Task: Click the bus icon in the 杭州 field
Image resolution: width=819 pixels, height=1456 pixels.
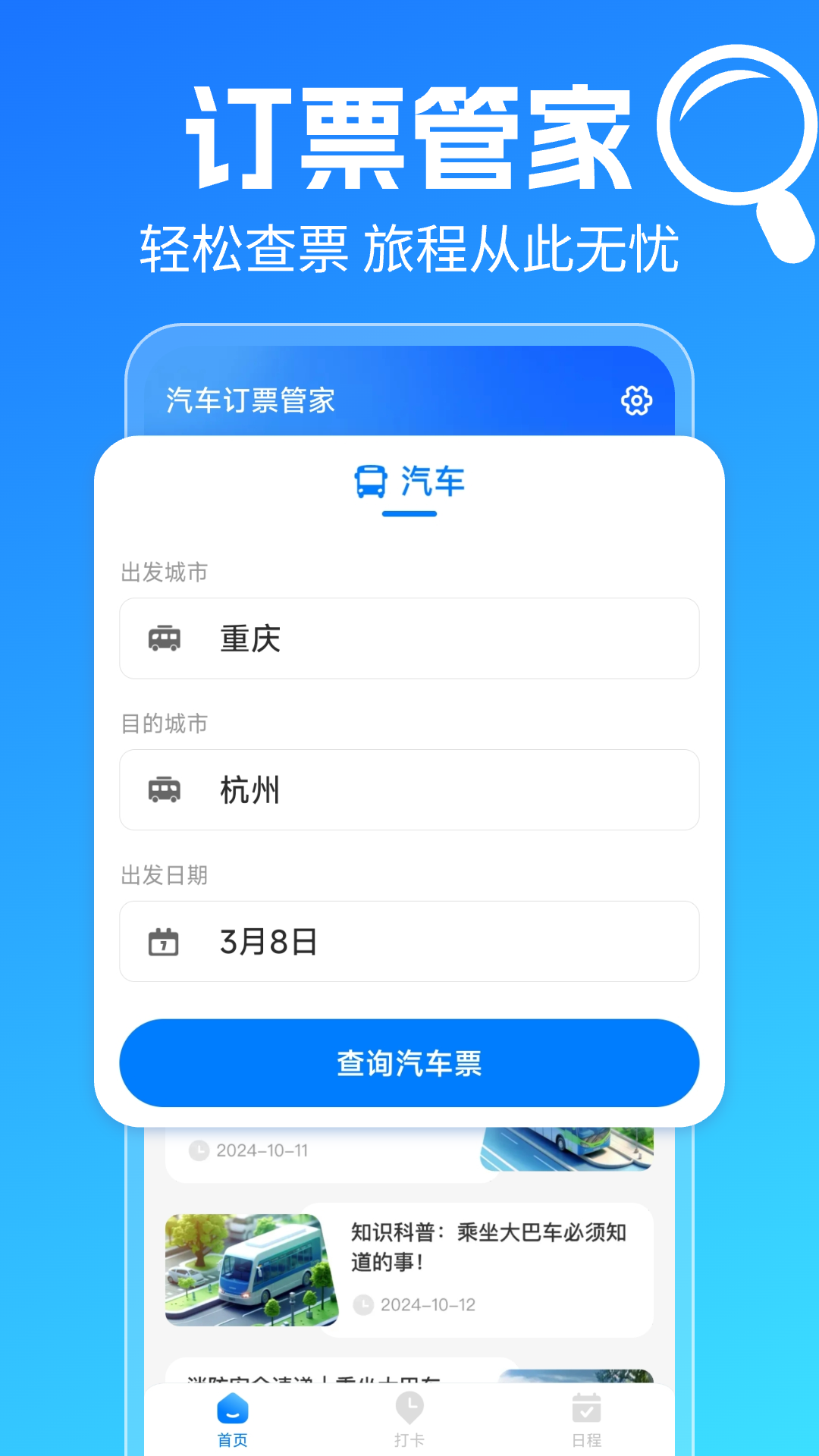Action: (165, 789)
